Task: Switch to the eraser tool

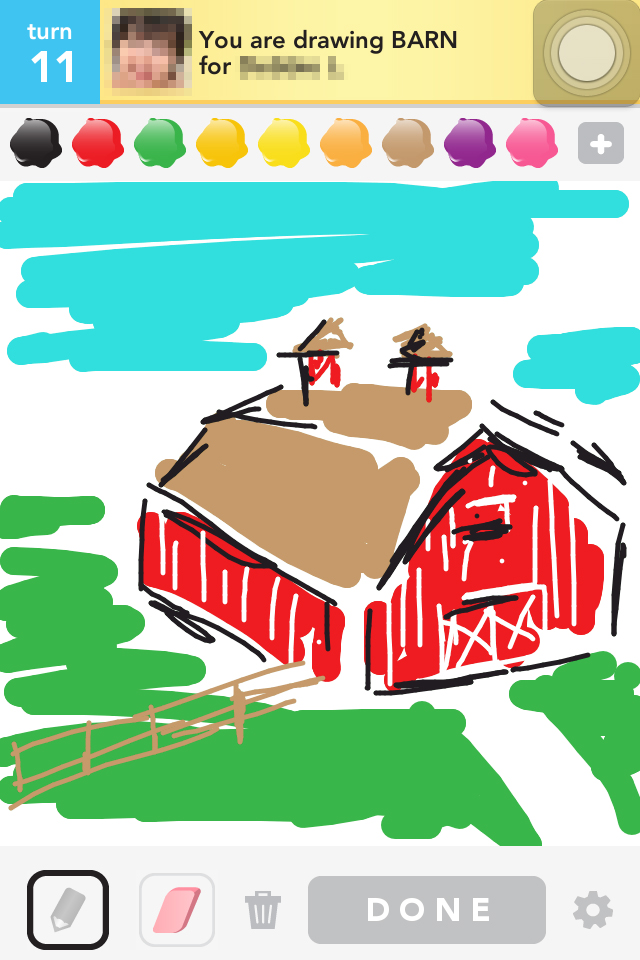Action: click(177, 909)
